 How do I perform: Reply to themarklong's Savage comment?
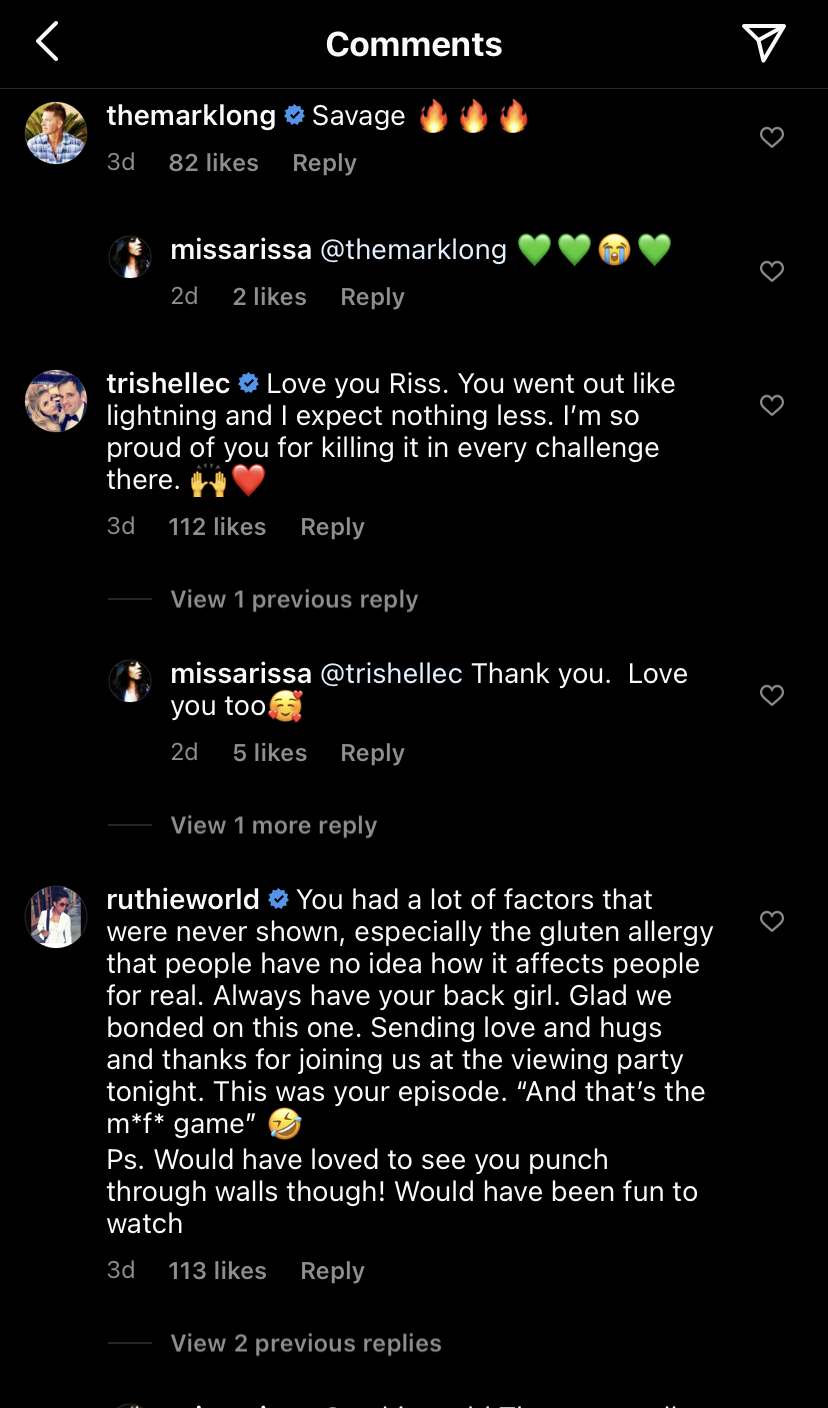coord(324,163)
